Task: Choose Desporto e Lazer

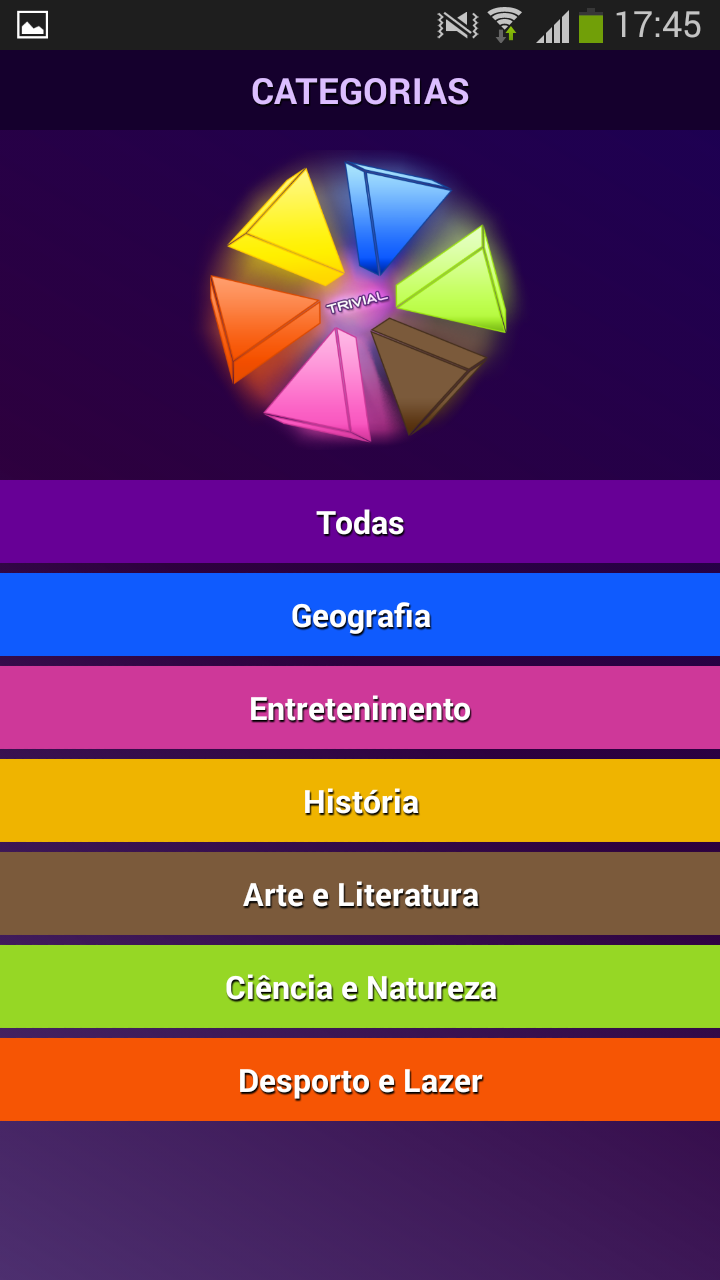Action: pyautogui.click(x=360, y=1080)
